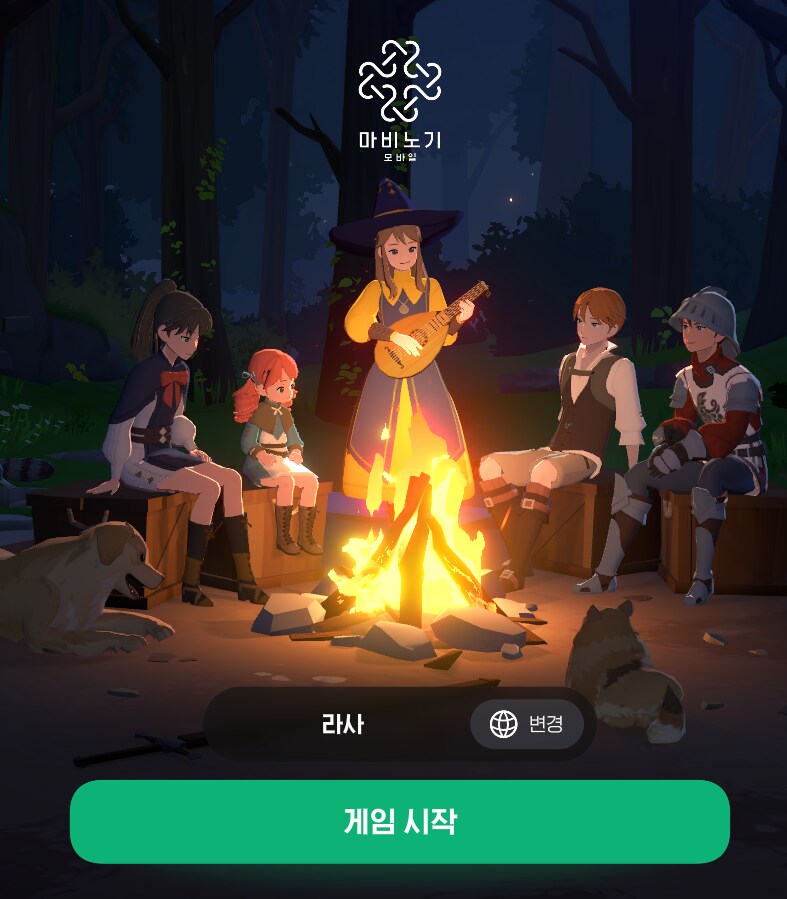
Task: Select the brown-haired man on the bench
Action: [x=590, y=390]
